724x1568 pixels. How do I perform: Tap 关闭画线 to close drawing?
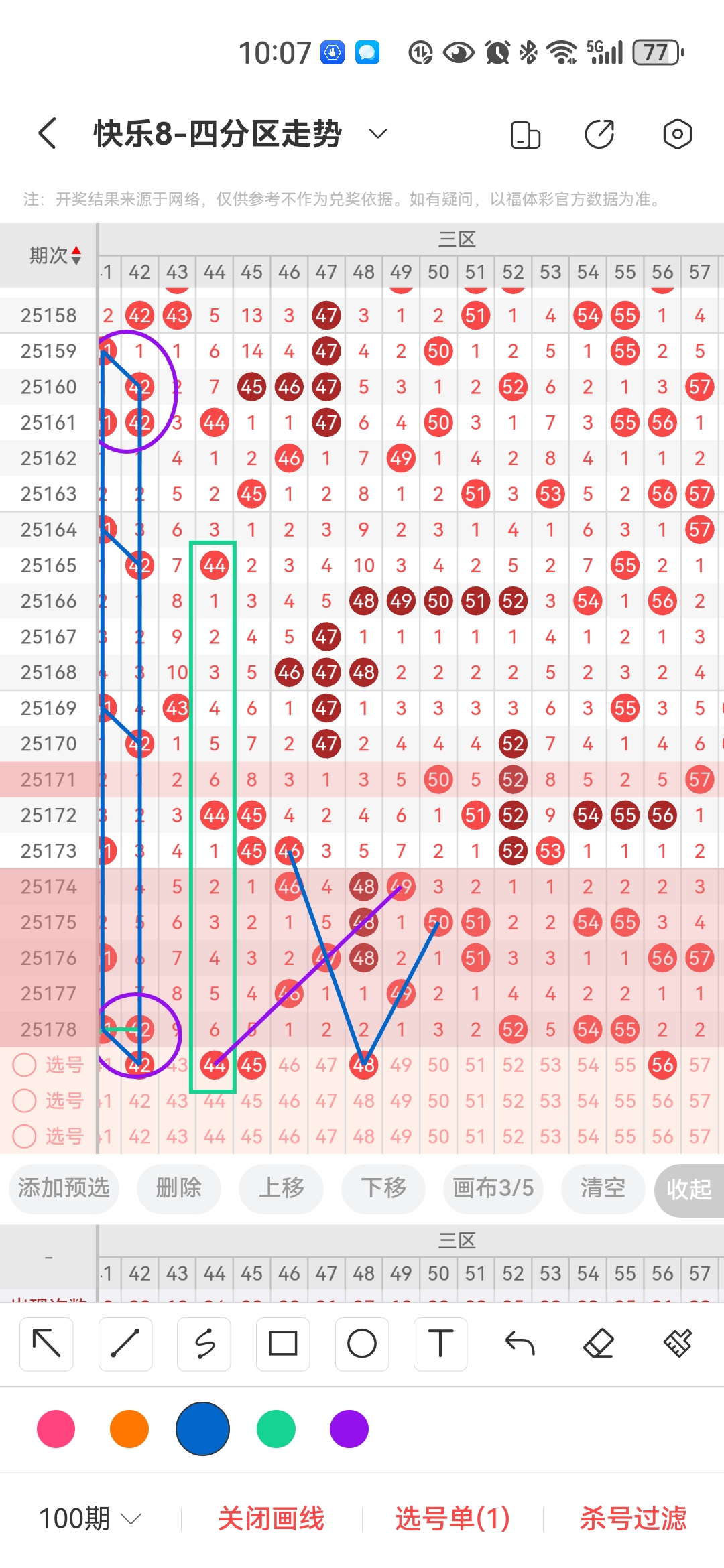coord(271,1518)
